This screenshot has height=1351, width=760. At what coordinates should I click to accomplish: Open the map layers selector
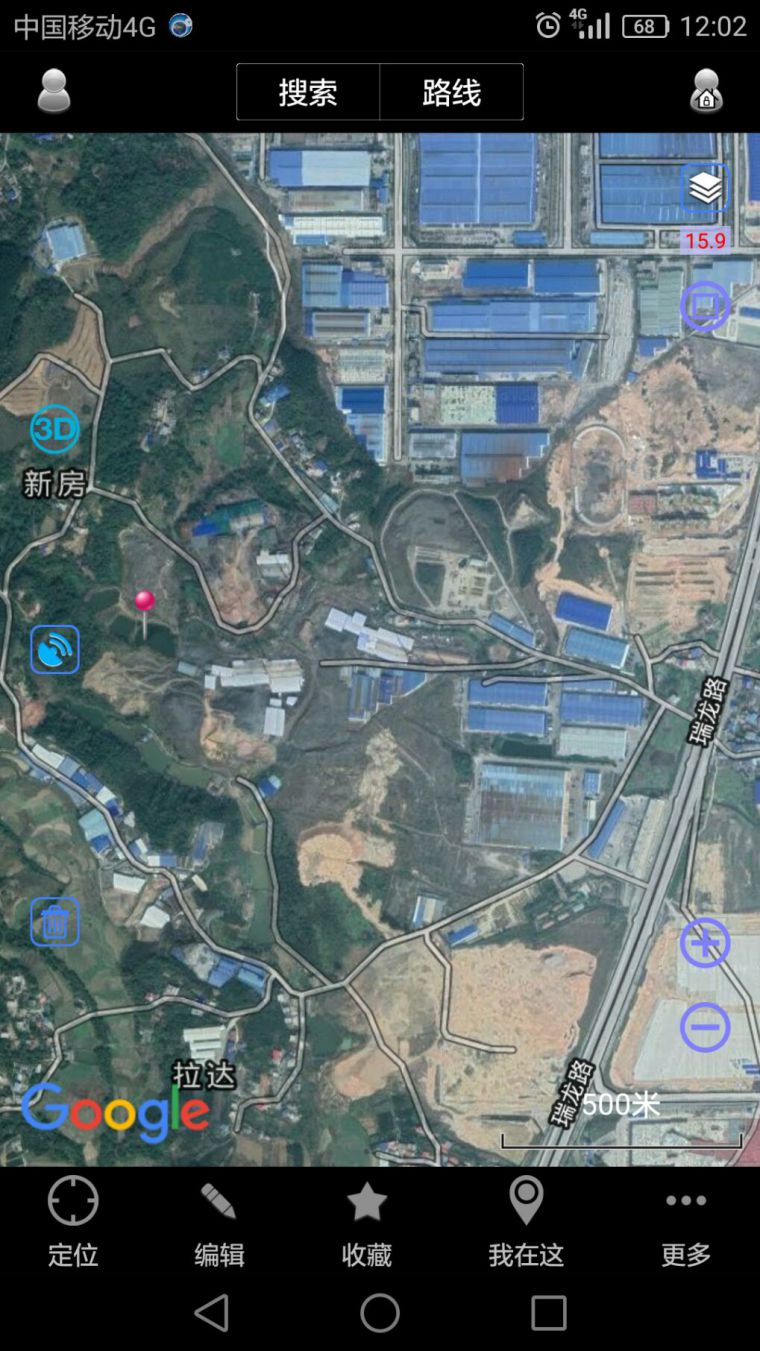705,188
